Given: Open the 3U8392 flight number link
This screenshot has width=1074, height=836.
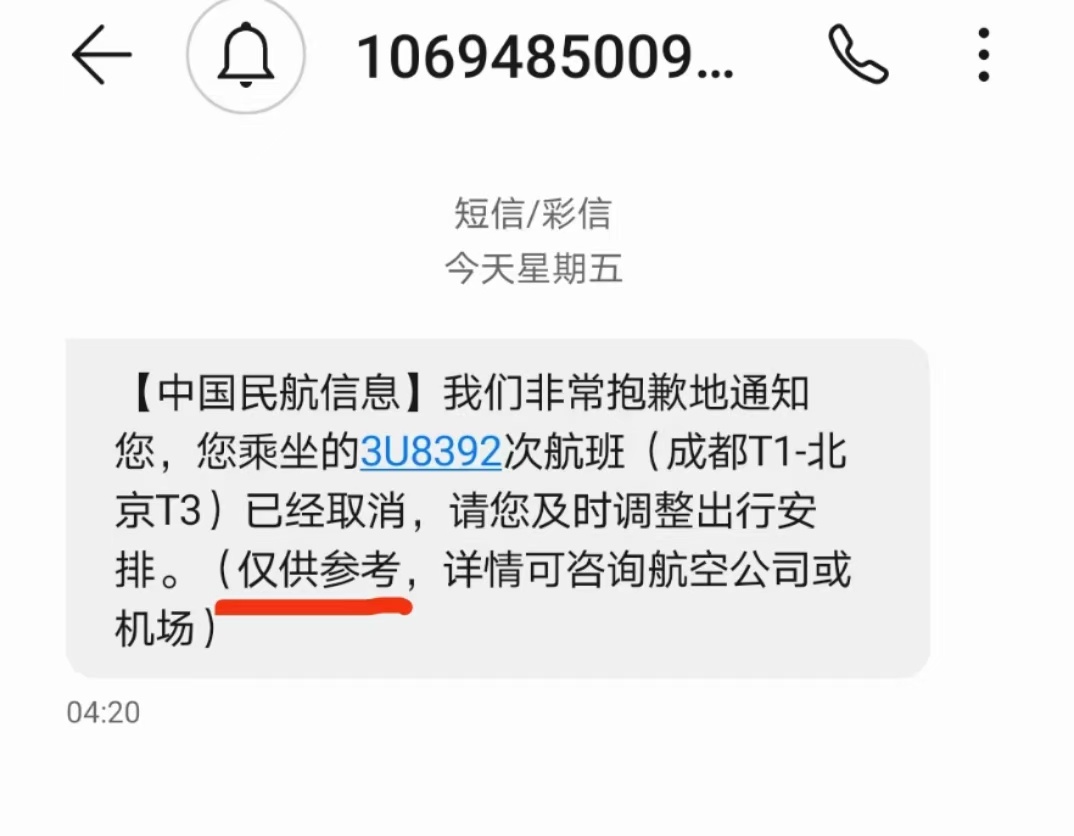Looking at the screenshot, I should [x=430, y=453].
